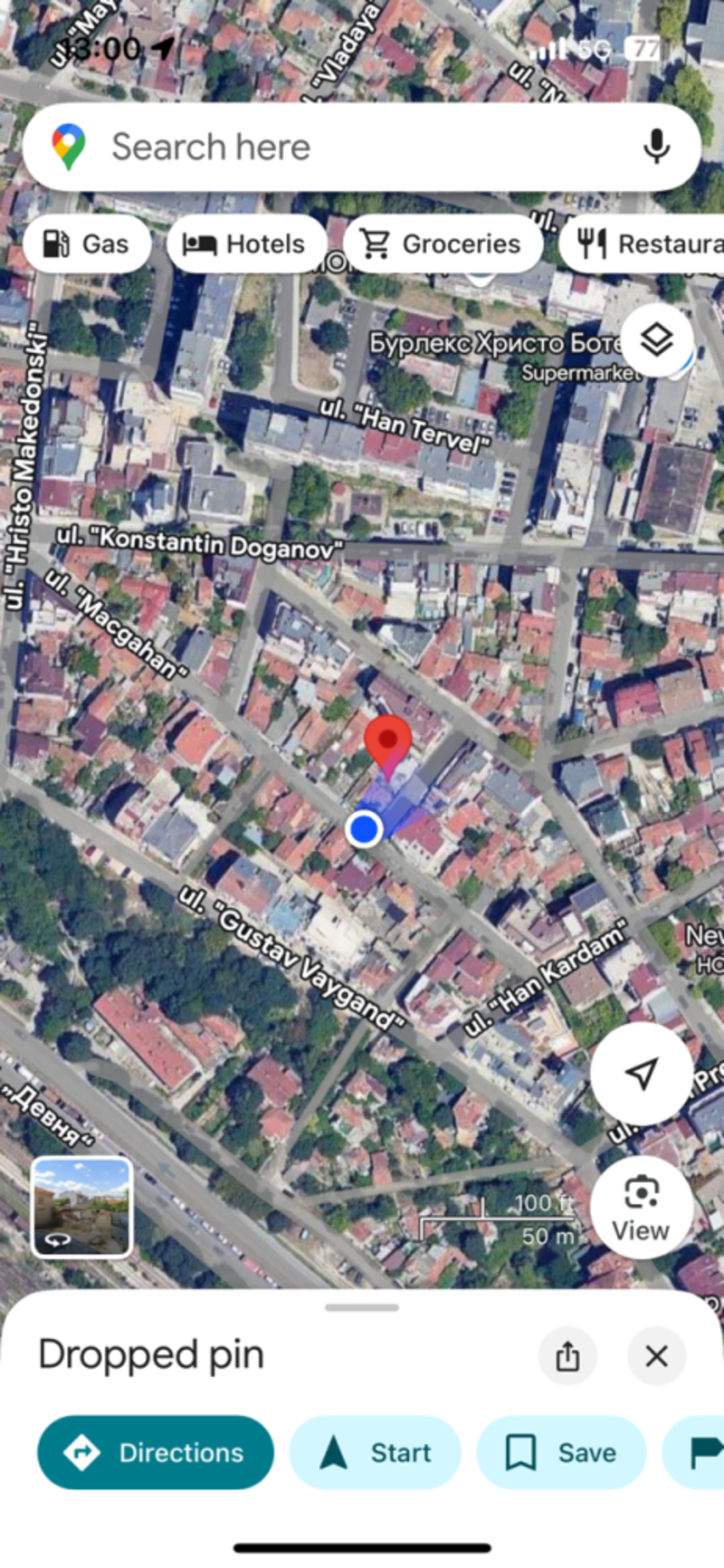724x1568 pixels.
Task: Show Groceries nearby
Action: coord(442,244)
